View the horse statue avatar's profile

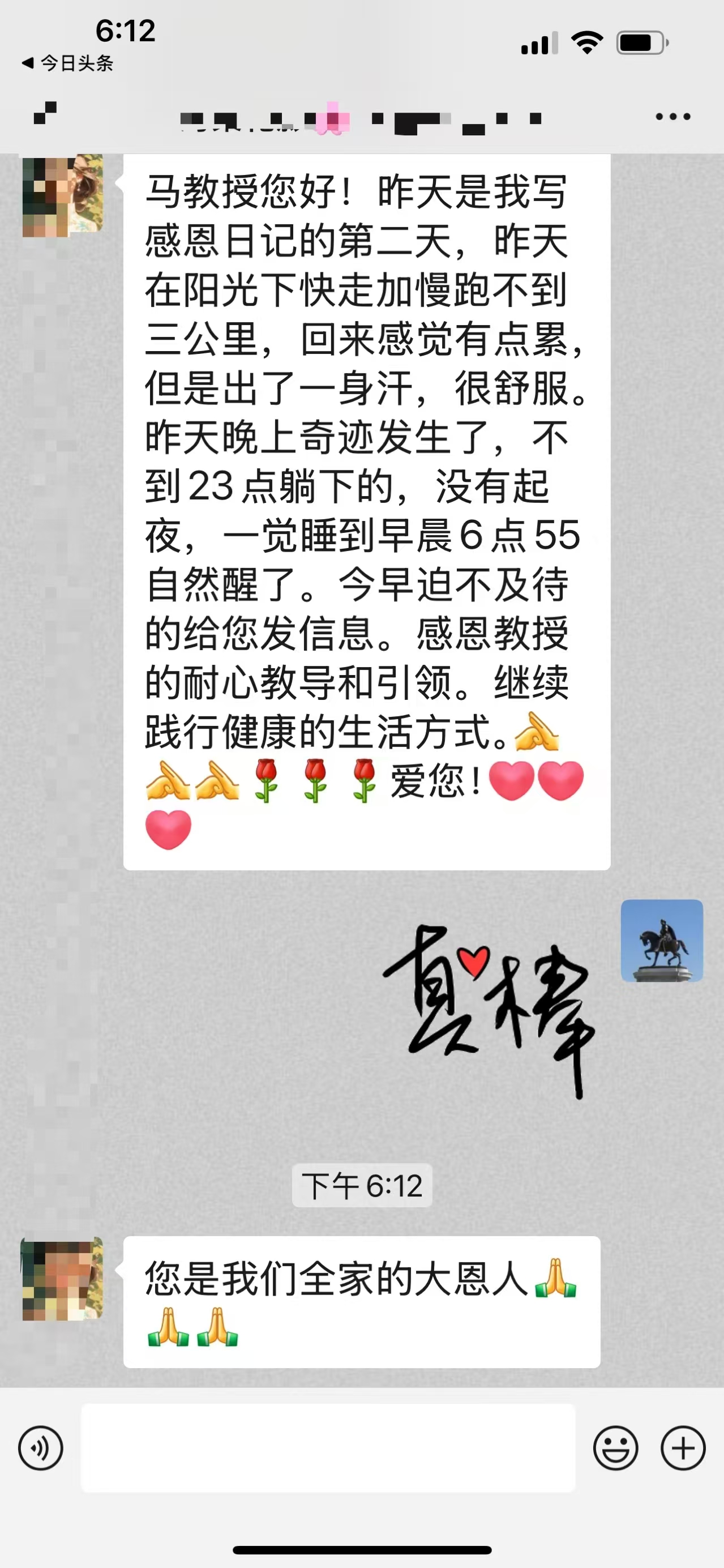coord(662,941)
